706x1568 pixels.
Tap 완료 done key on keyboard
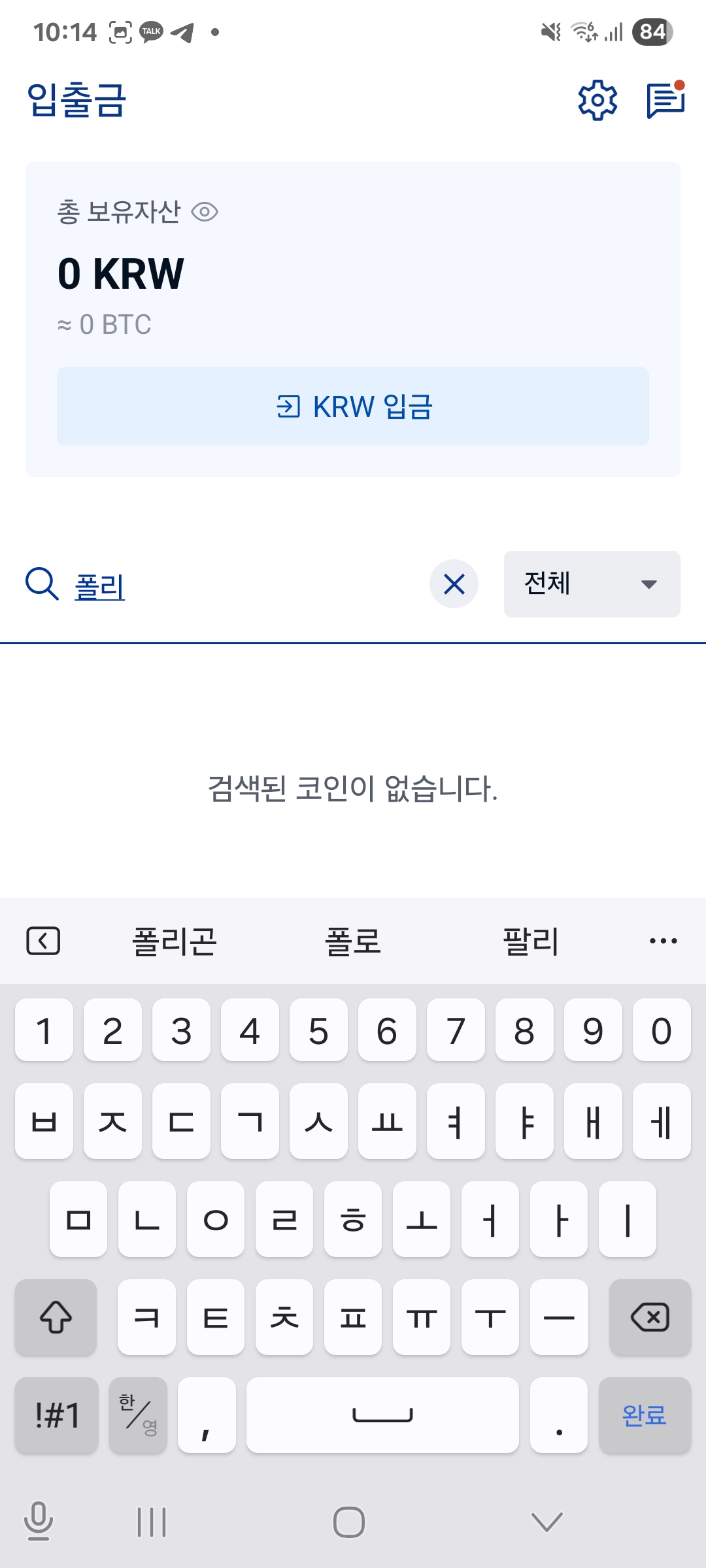[x=645, y=1415]
